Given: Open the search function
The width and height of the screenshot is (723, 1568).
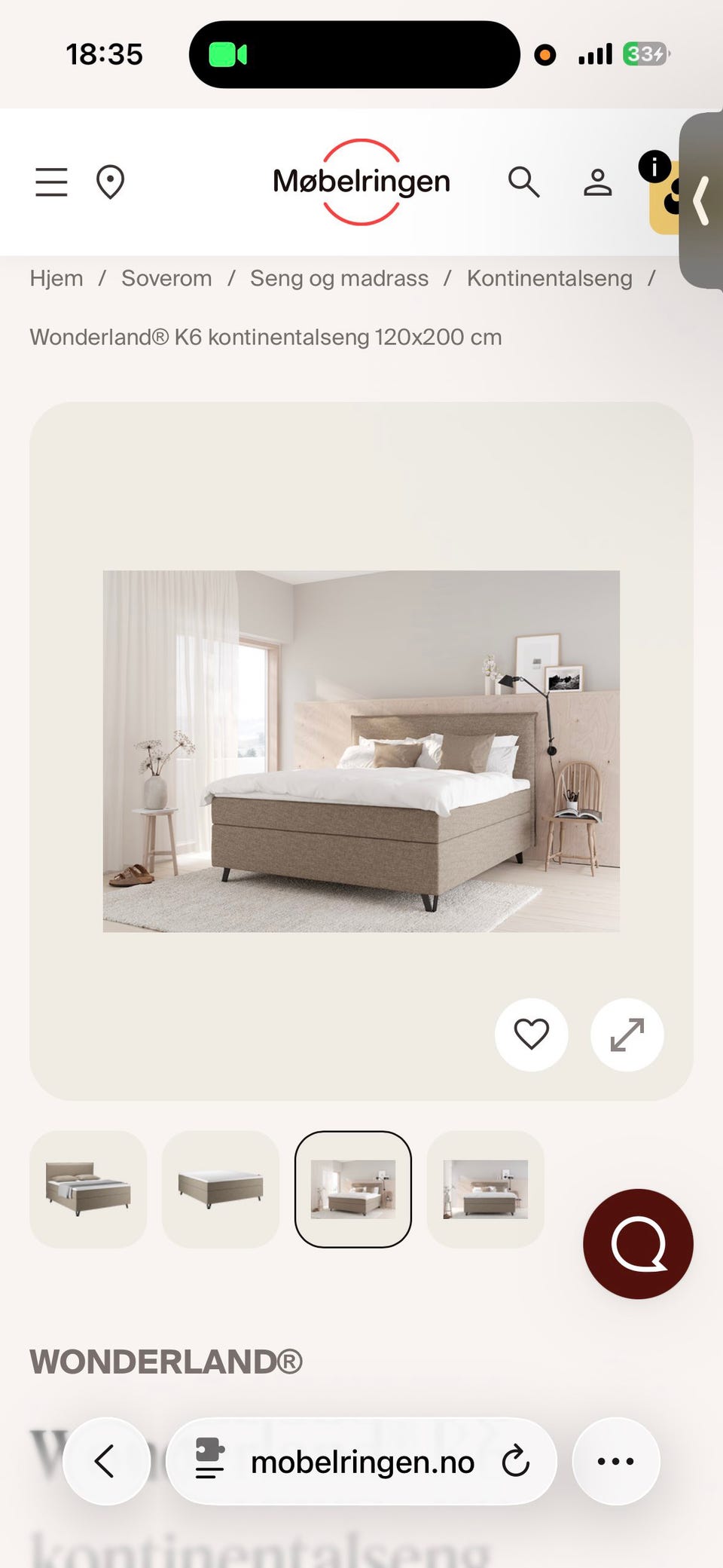Looking at the screenshot, I should pyautogui.click(x=523, y=182).
